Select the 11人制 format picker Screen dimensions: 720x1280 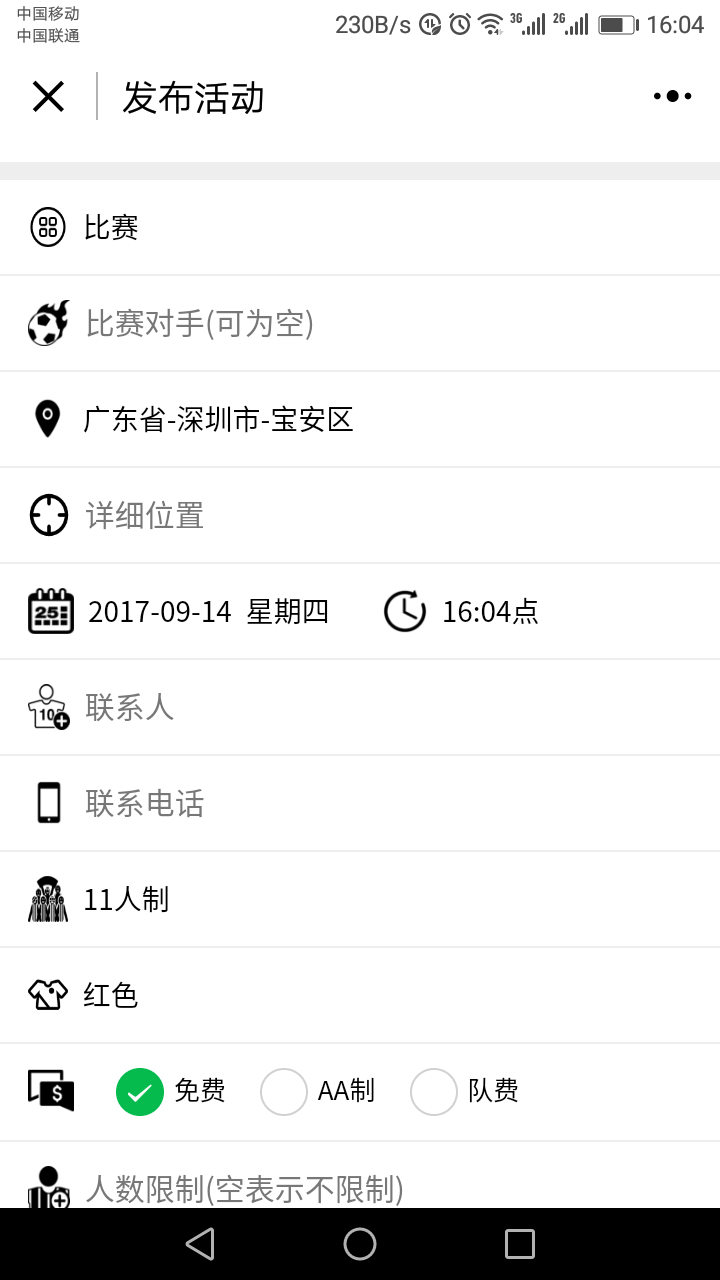pyautogui.click(x=360, y=899)
